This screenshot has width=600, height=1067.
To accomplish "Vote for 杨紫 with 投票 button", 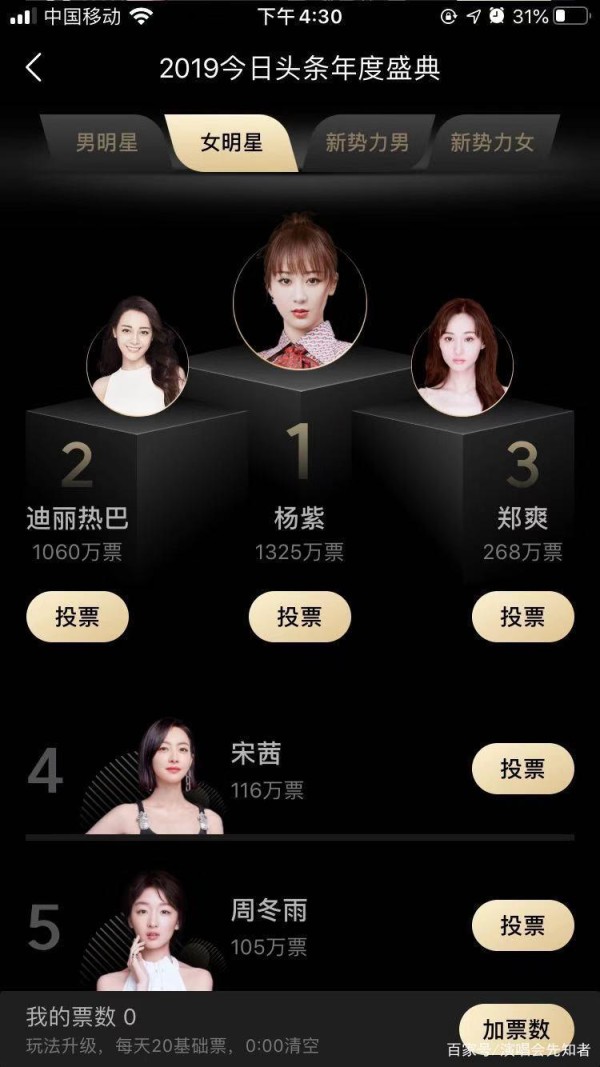I will click(300, 617).
